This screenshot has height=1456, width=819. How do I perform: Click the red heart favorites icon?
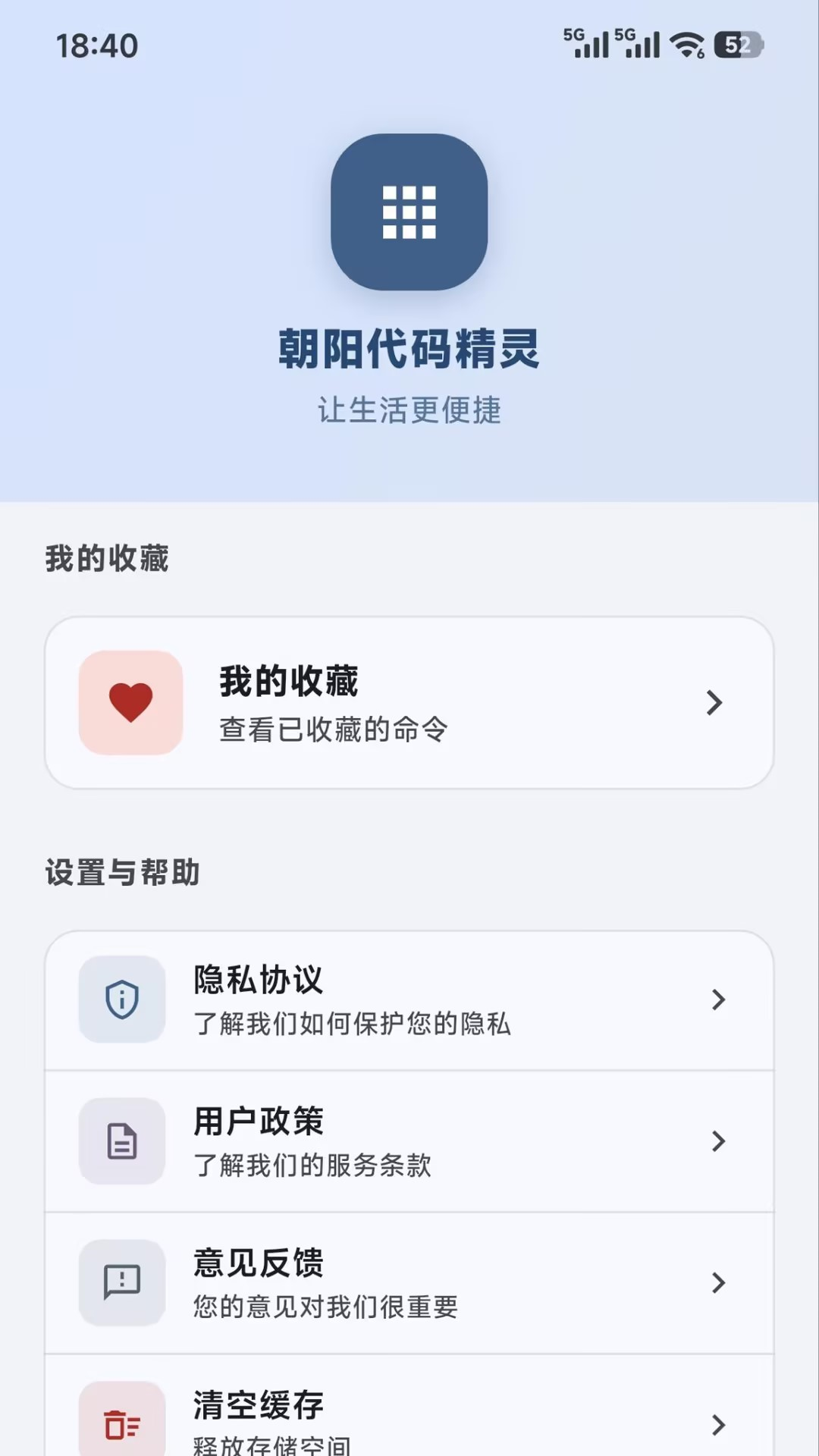(x=130, y=701)
